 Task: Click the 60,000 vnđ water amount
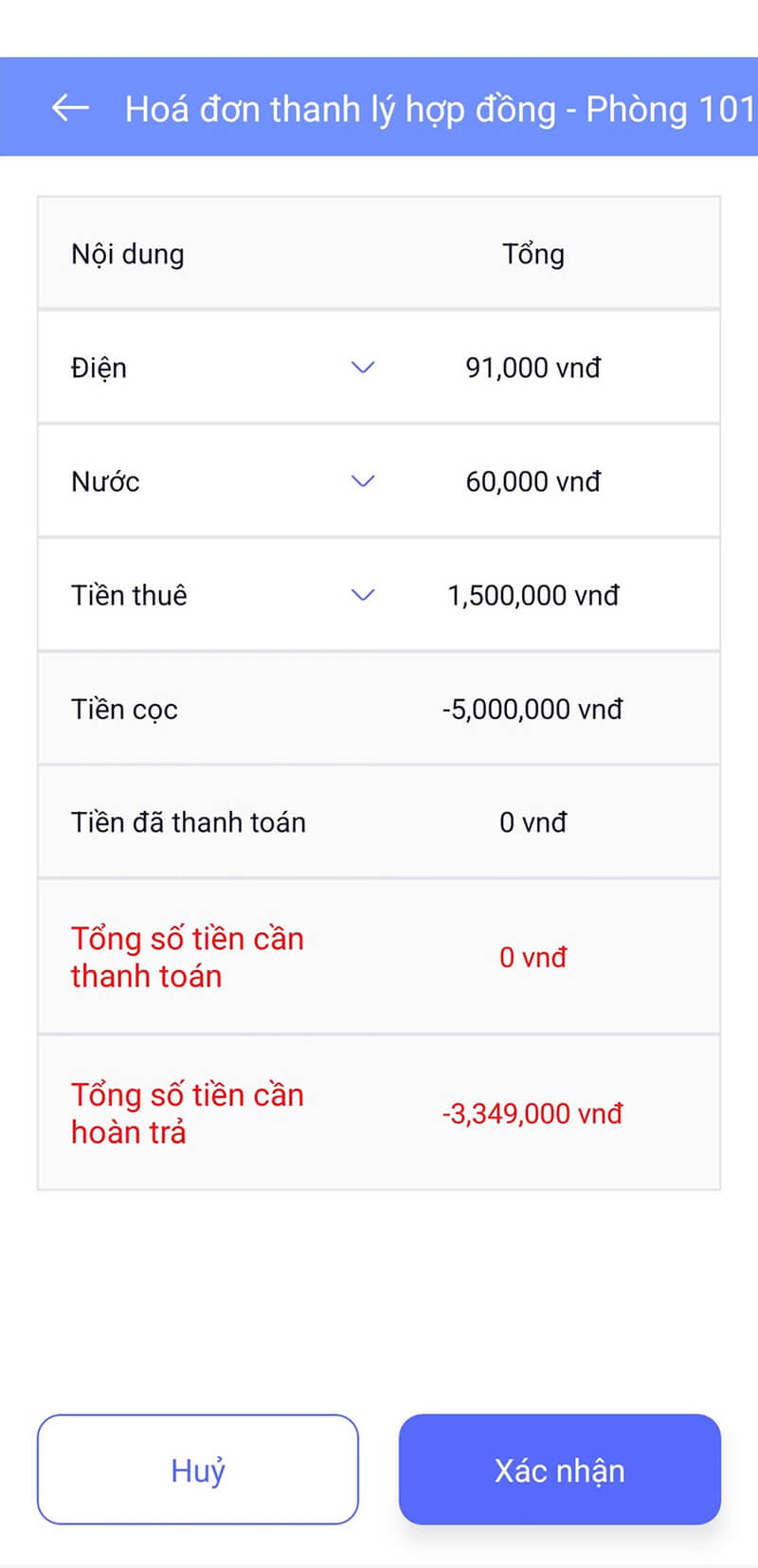pos(532,481)
